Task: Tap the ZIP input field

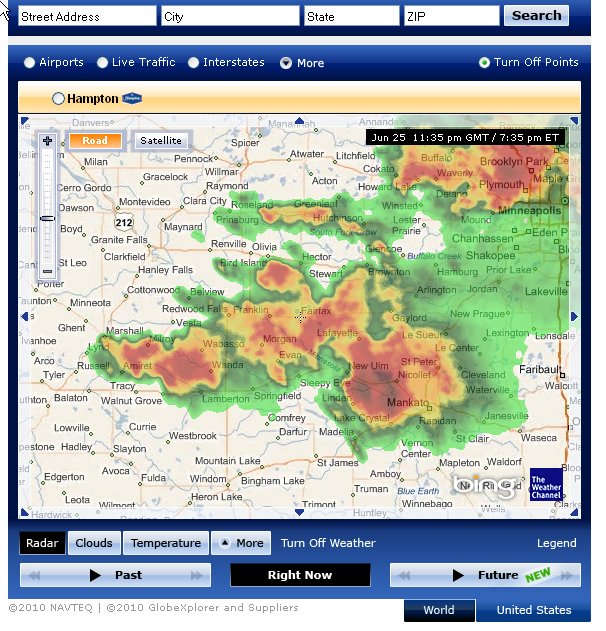Action: (450, 16)
